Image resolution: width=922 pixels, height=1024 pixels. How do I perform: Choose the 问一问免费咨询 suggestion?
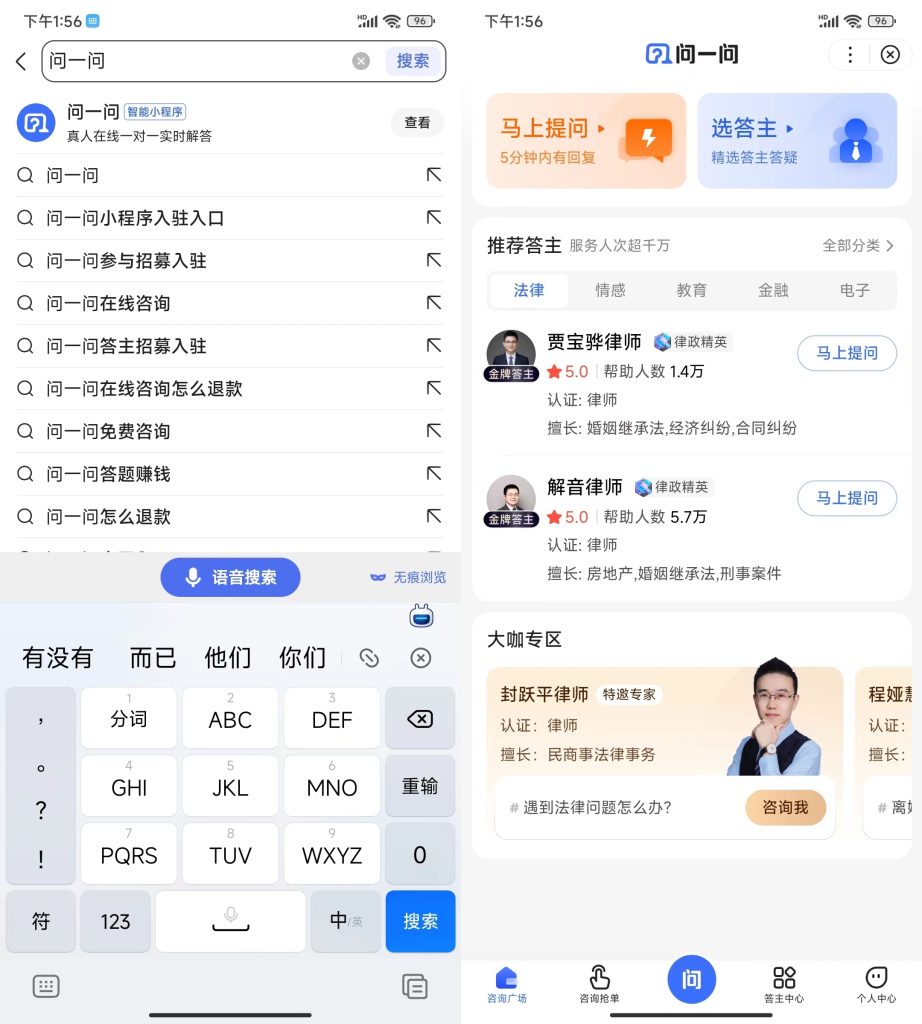click(x=108, y=432)
